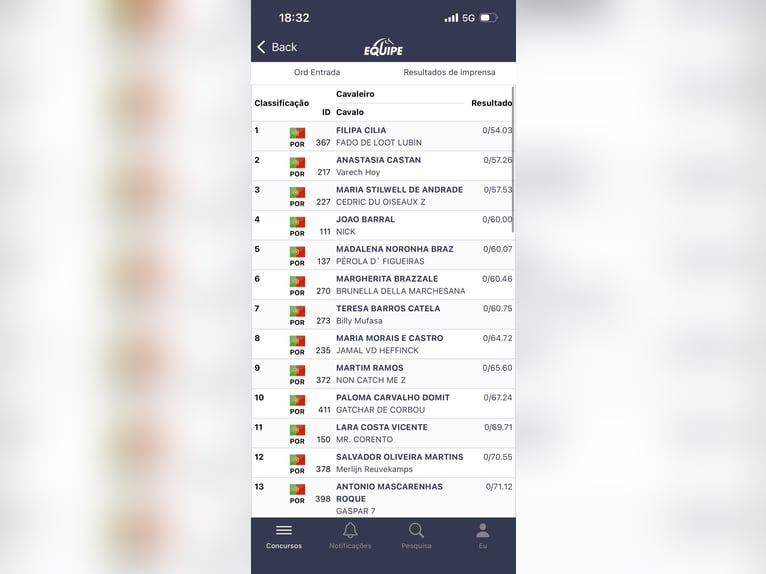Open the Eu profile tab
This screenshot has height=574, width=766.
(x=482, y=536)
